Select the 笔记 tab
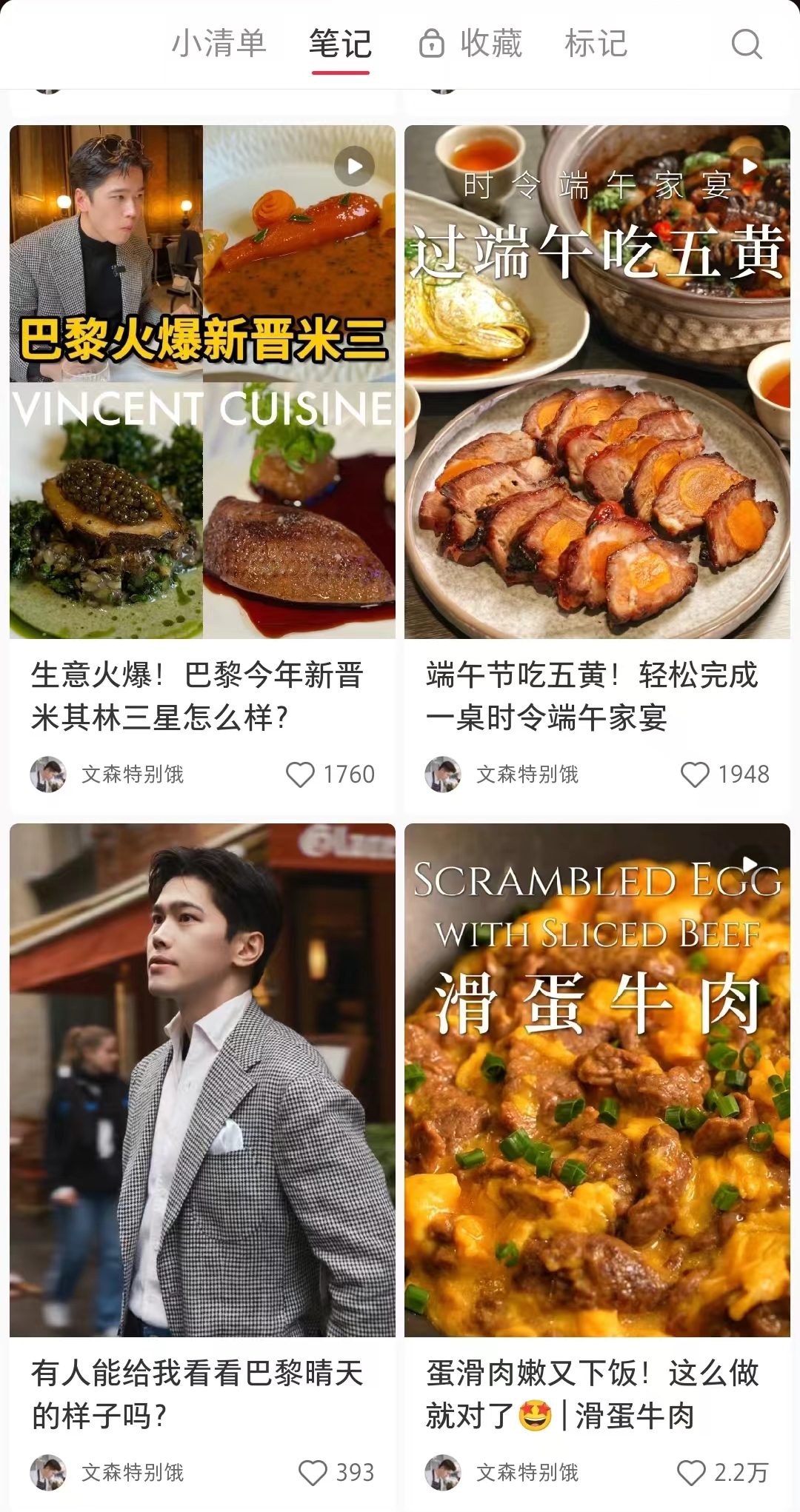Screen dimensions: 800x1512 click(x=340, y=44)
